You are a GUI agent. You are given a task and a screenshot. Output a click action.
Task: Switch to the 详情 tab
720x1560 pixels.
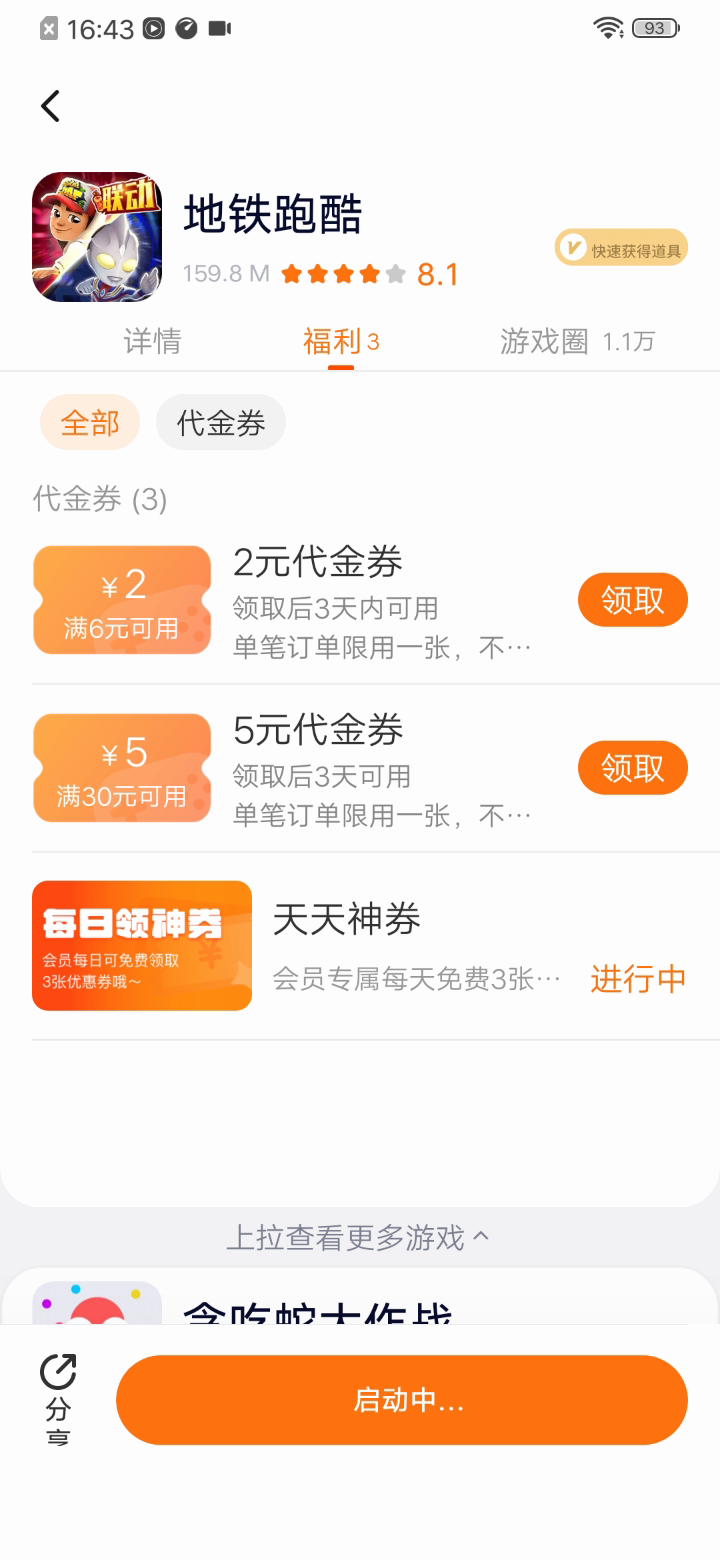pos(152,342)
